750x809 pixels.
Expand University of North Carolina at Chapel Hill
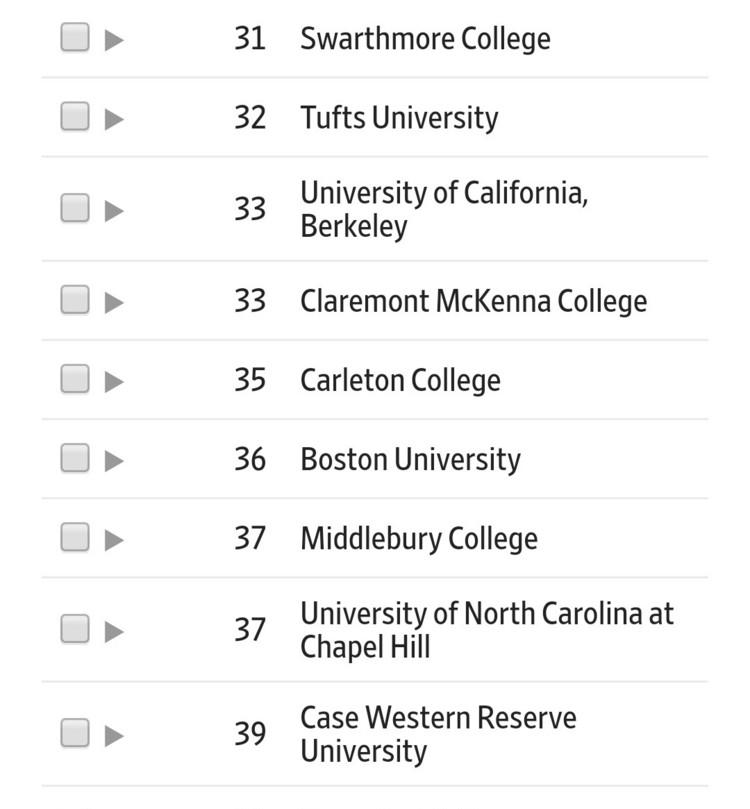click(114, 630)
